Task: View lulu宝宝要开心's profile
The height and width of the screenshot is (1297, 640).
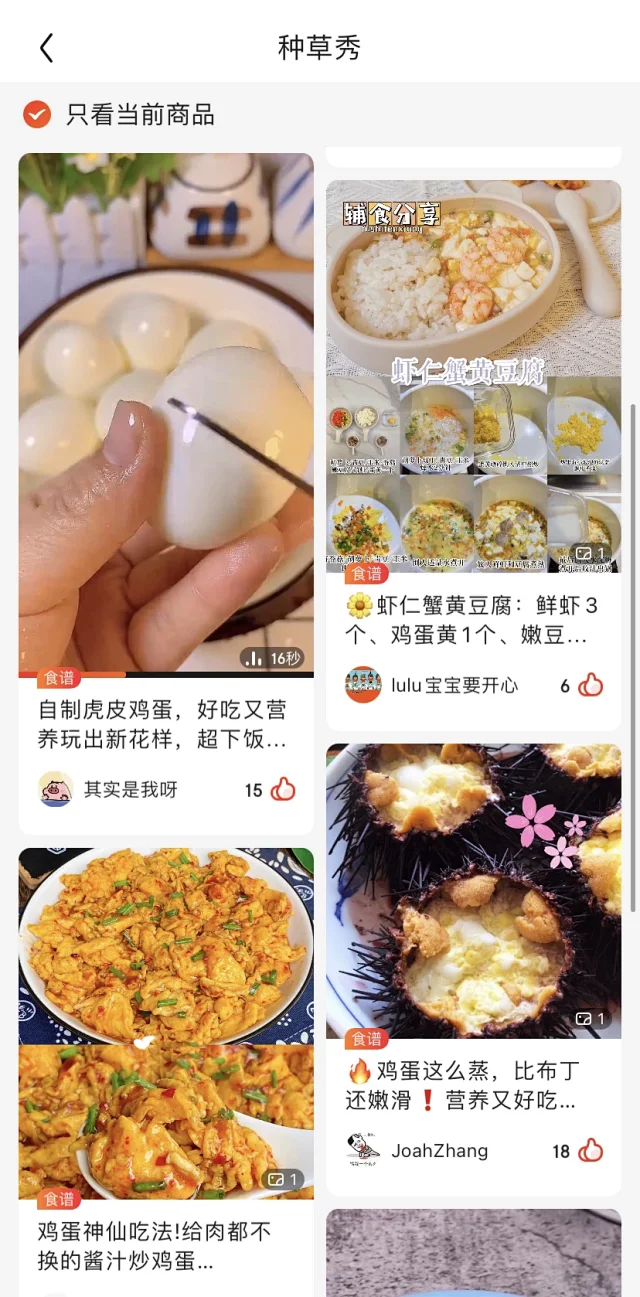Action: (364, 685)
